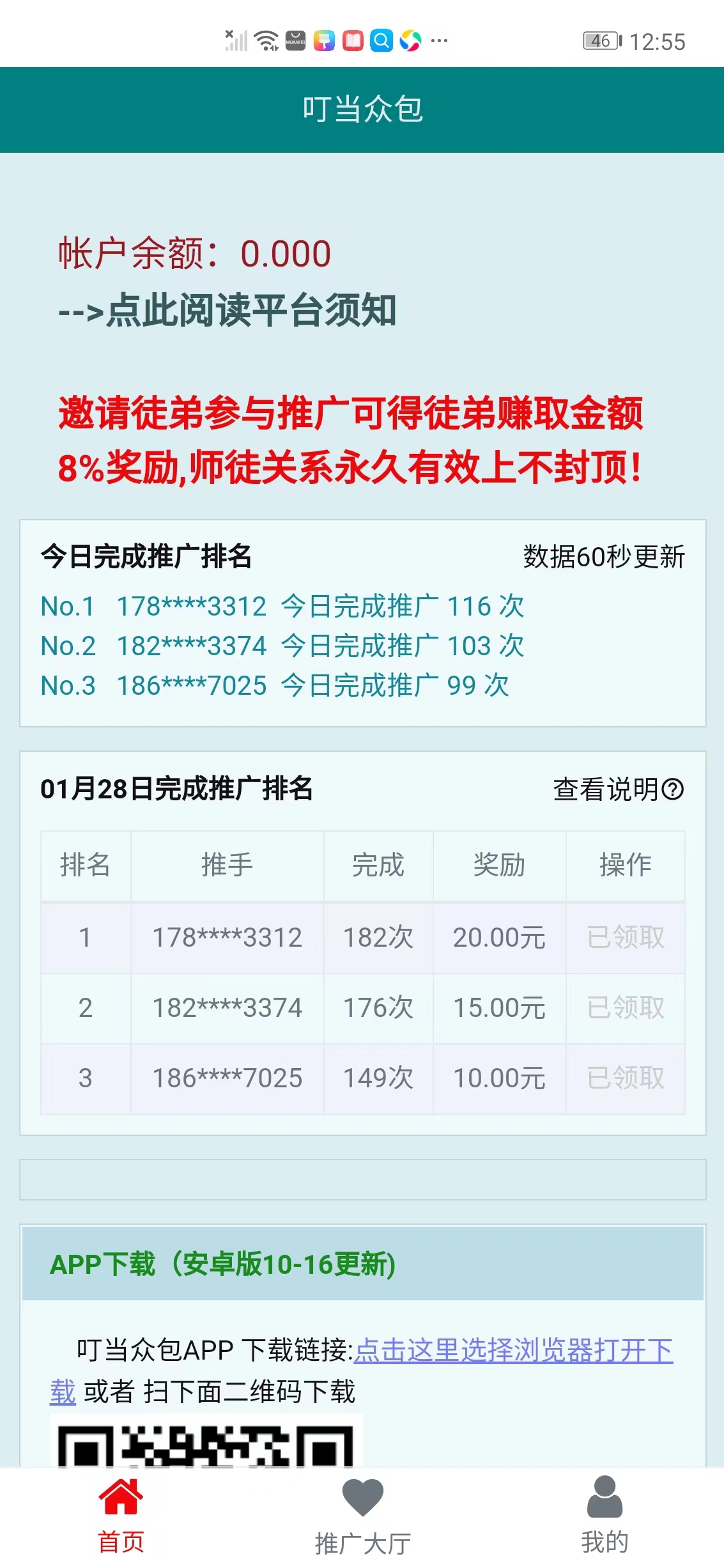Tap the 叮当众包 title bar
The width and height of the screenshot is (724, 1568).
(362, 109)
